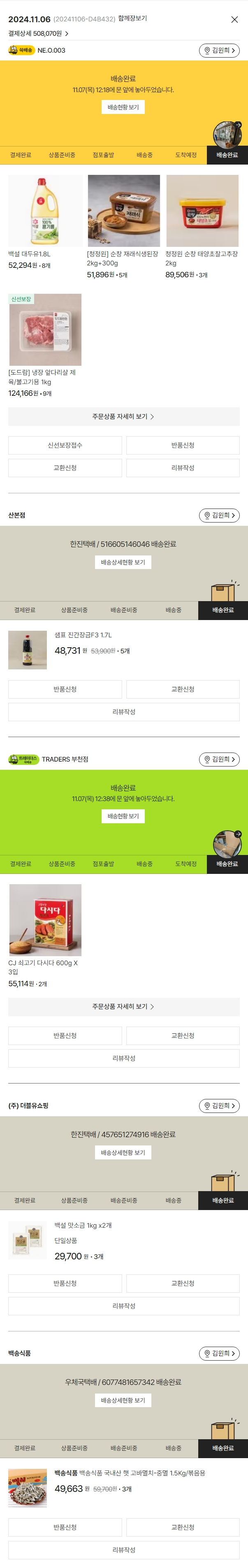Write a review for NE.O.003 order
Image resolution: width=248 pixels, height=1568 pixels.
pyautogui.click(x=182, y=467)
